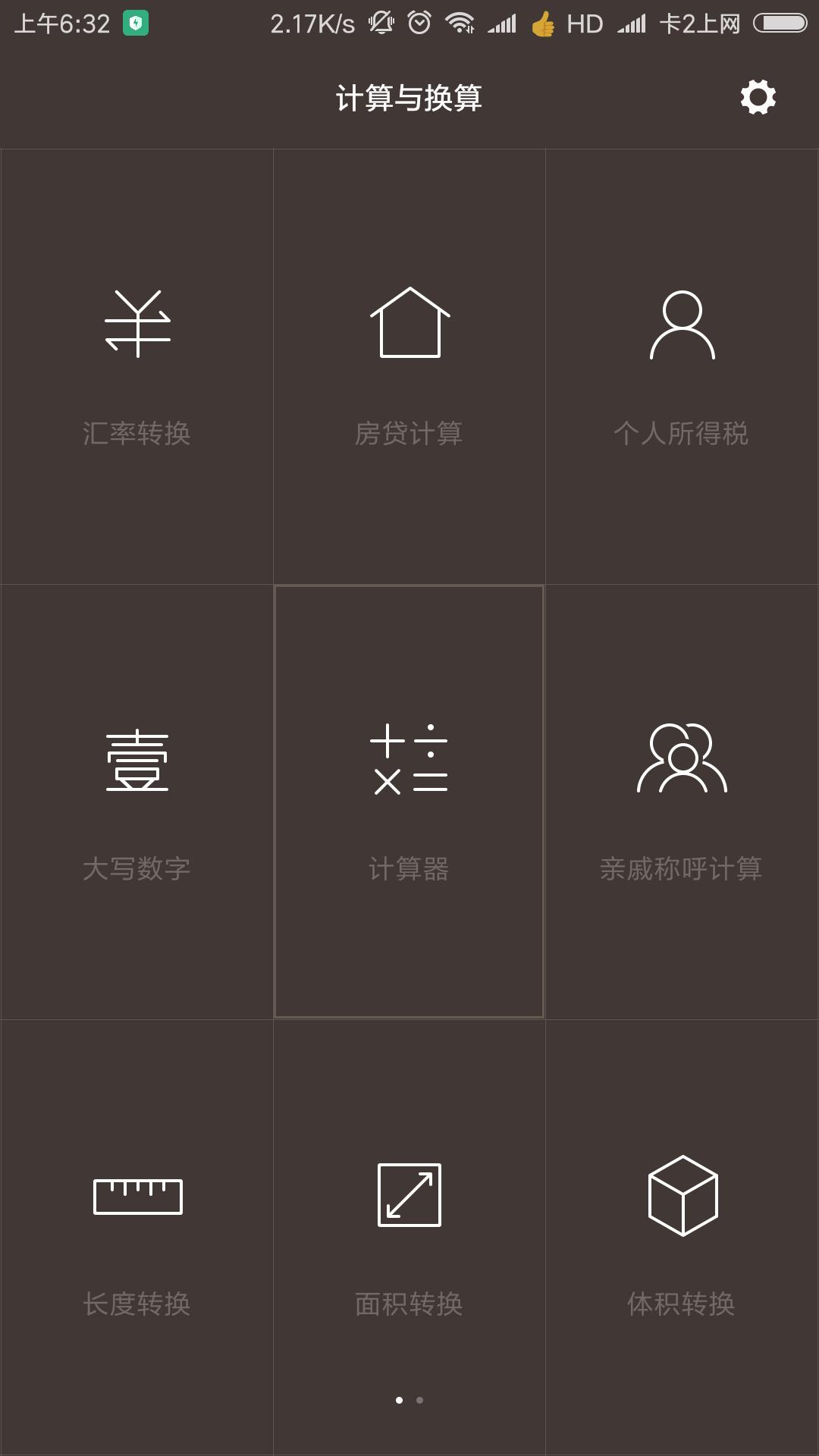Open the settings gear icon
Image resolution: width=819 pixels, height=1456 pixels.
(x=756, y=98)
